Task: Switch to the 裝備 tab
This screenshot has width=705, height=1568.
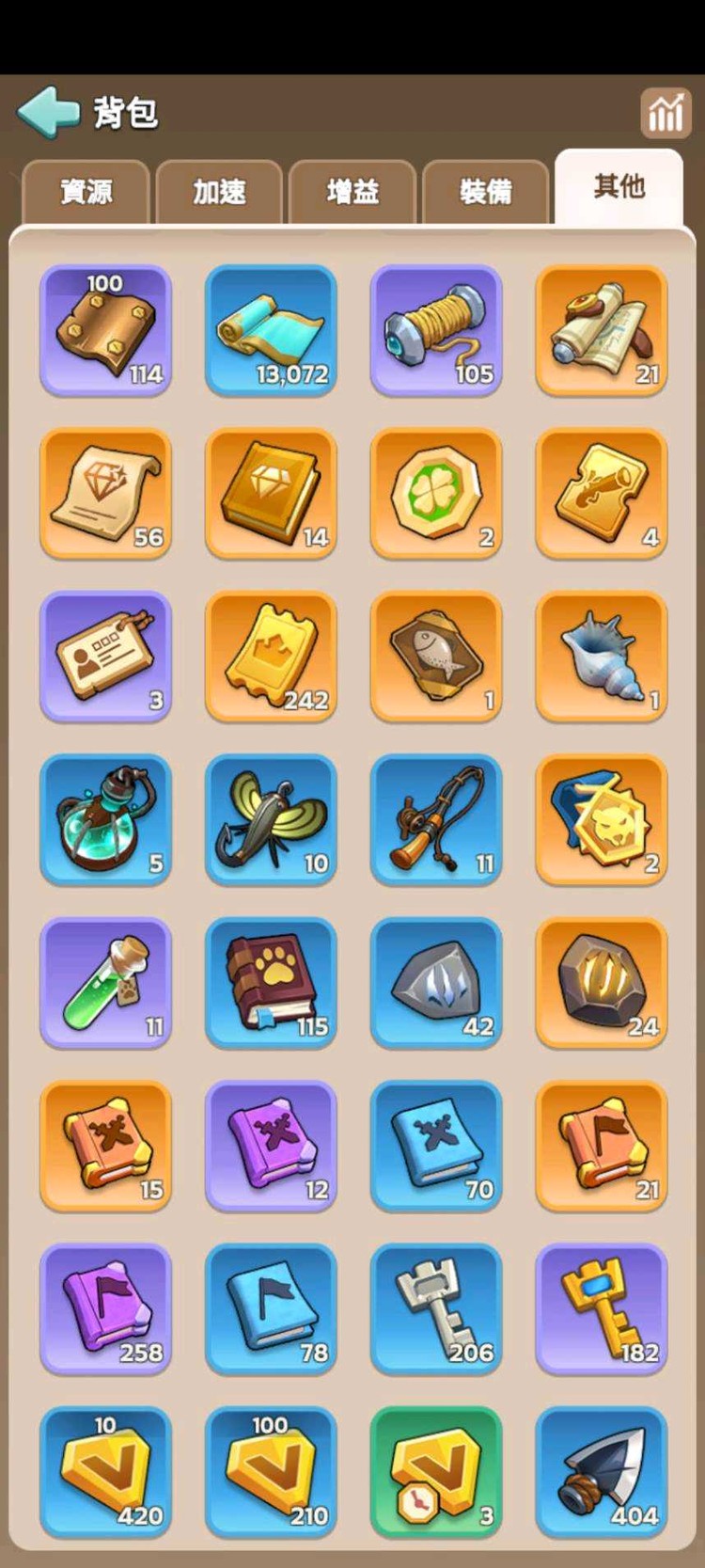Action: [486, 192]
